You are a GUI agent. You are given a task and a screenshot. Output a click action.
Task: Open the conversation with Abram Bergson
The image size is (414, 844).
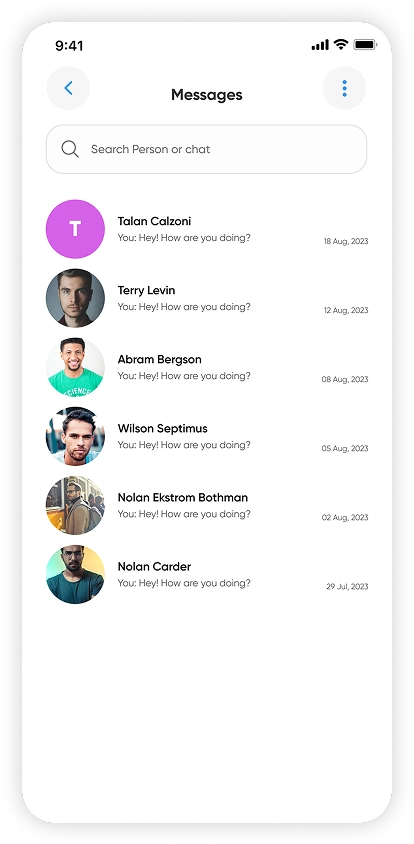click(x=207, y=367)
